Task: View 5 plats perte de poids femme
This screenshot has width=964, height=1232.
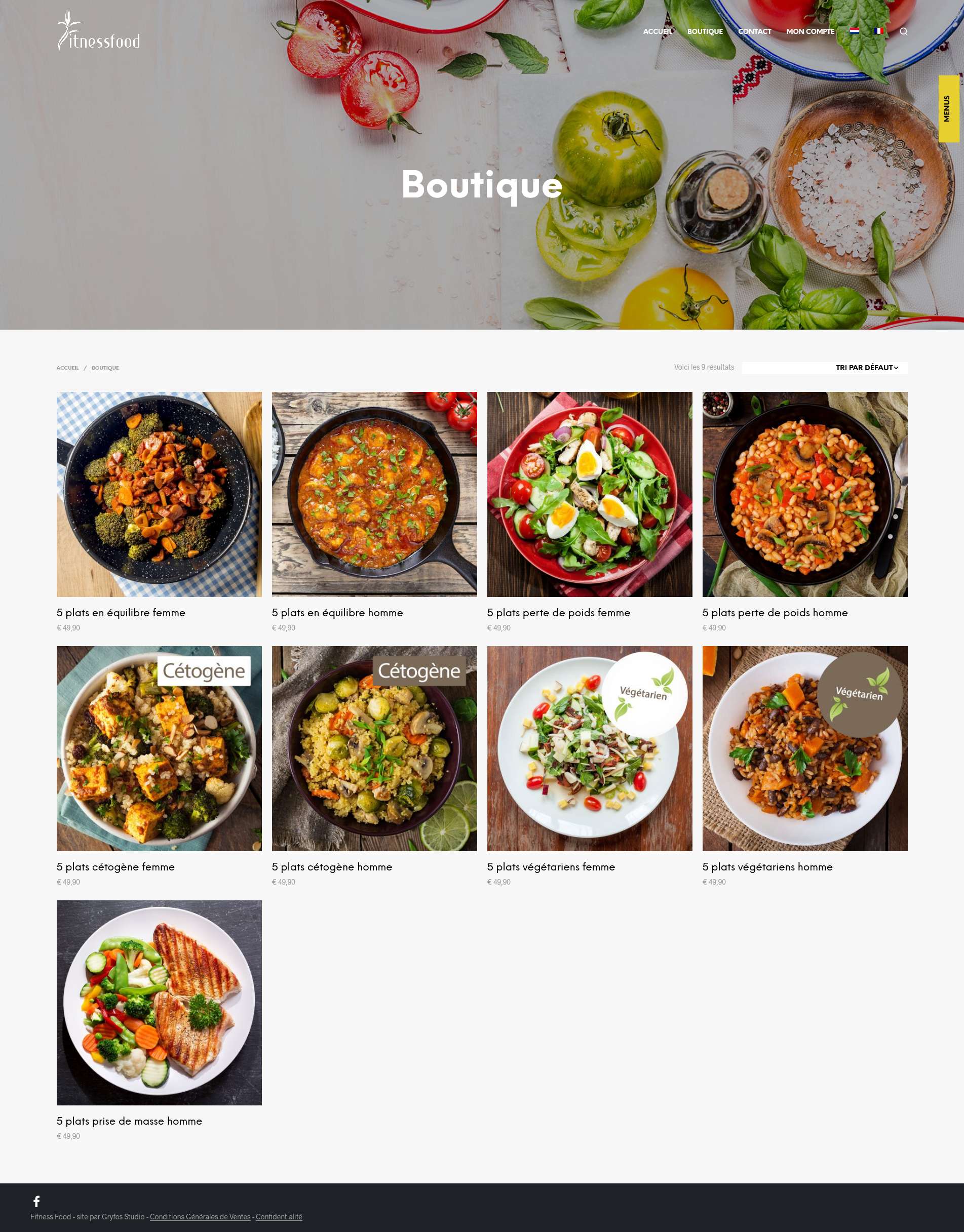Action: (558, 613)
